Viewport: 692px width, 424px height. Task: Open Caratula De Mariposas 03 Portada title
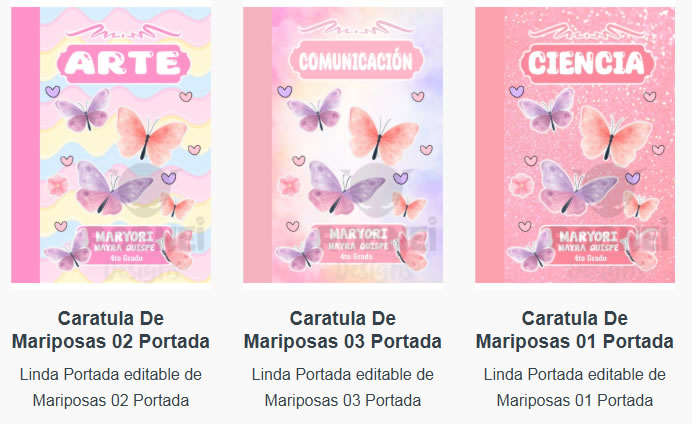point(343,330)
